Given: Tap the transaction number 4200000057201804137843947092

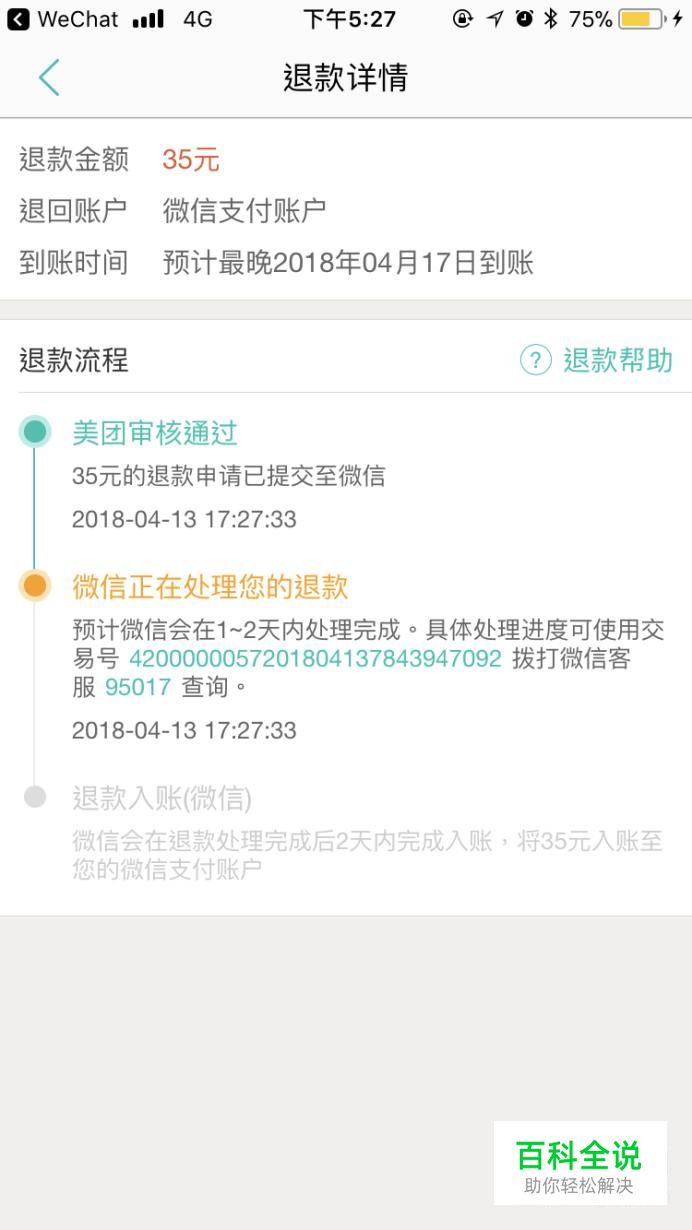Looking at the screenshot, I should 315,659.
